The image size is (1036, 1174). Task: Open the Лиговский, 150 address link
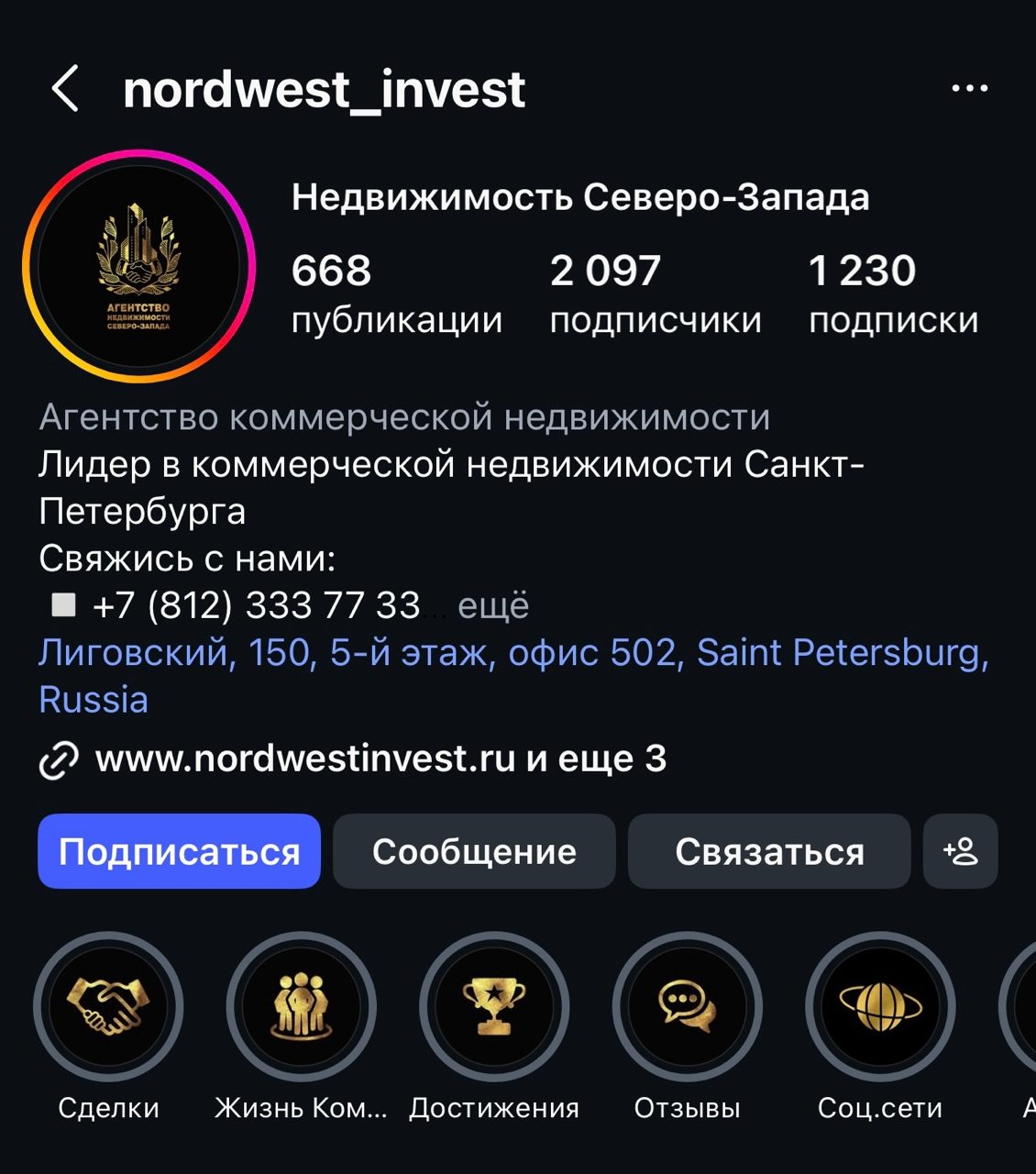click(513, 653)
